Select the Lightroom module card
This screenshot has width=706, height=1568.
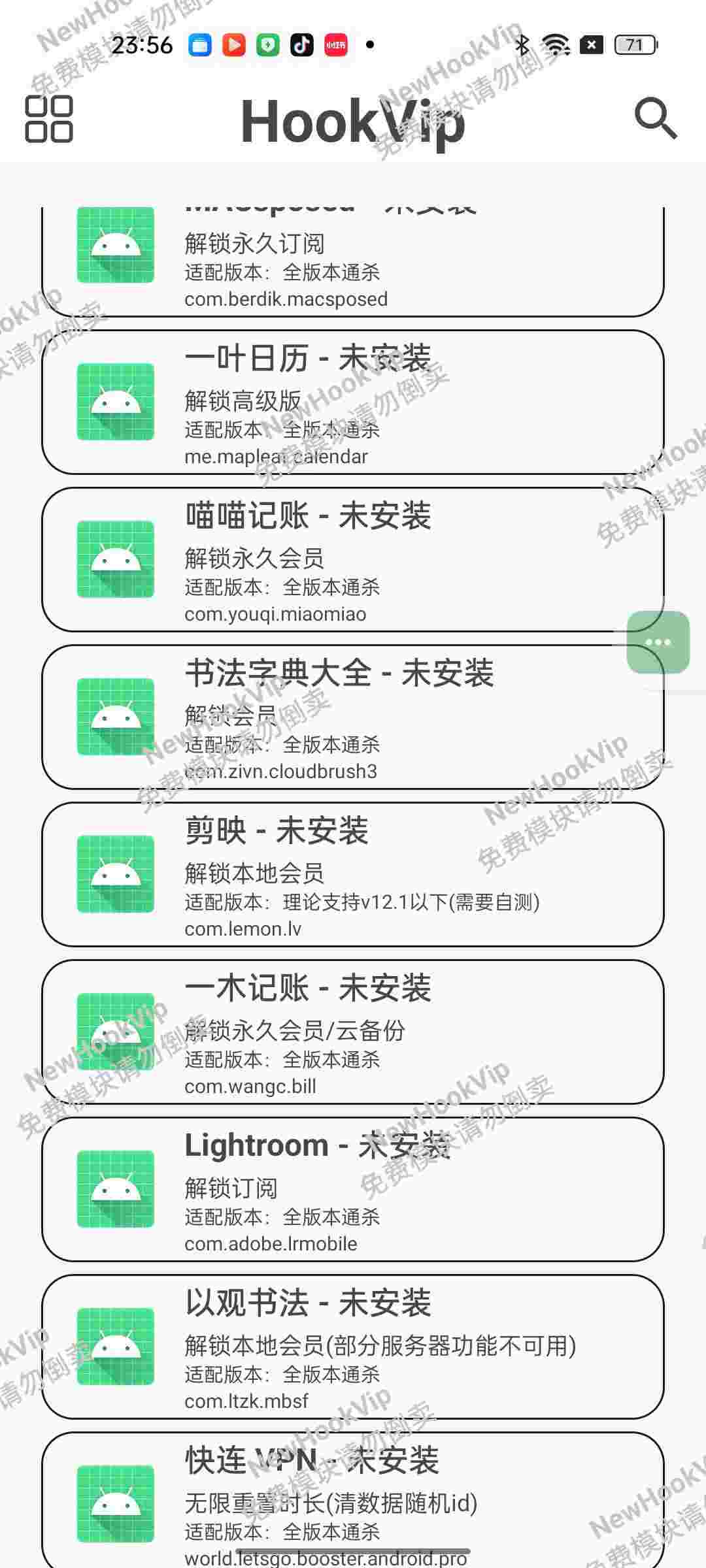[x=353, y=1190]
